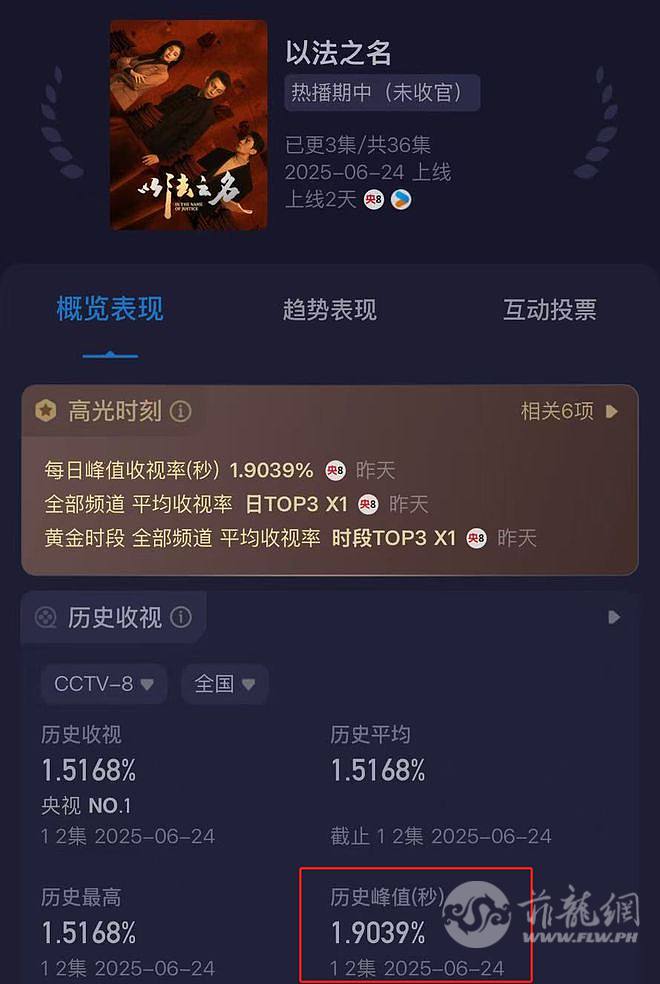Tap the info icon beside 历史收视
The image size is (660, 984).
(181, 617)
